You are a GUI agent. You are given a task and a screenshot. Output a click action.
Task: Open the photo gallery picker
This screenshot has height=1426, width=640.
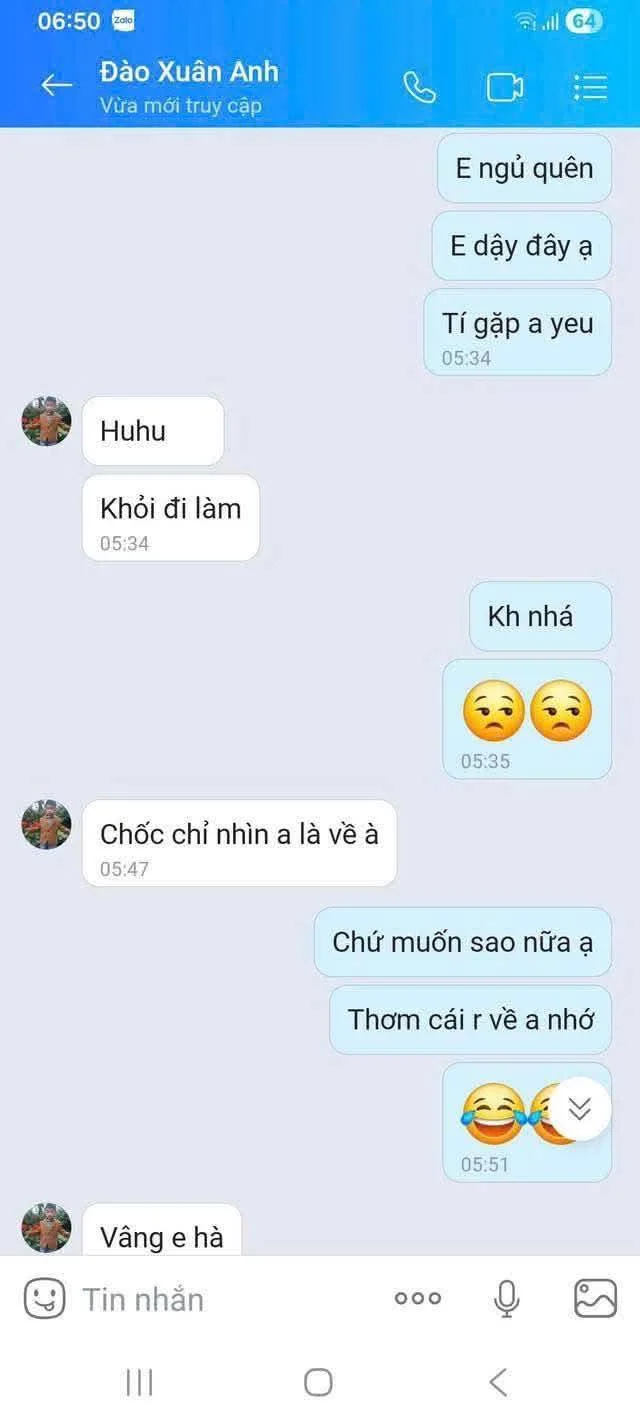(595, 1299)
